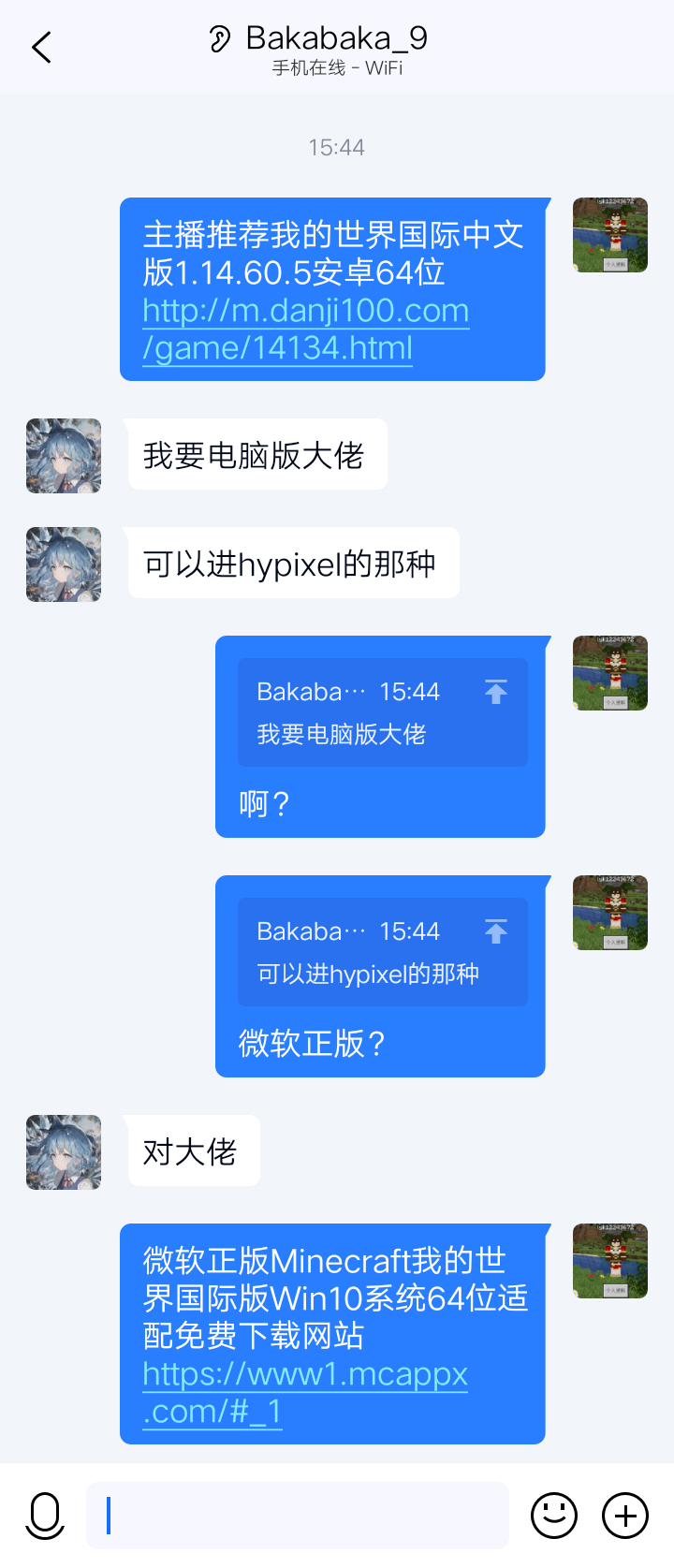The height and width of the screenshot is (1568, 674).
Task: Open the emoji picker
Action: coord(554,1516)
